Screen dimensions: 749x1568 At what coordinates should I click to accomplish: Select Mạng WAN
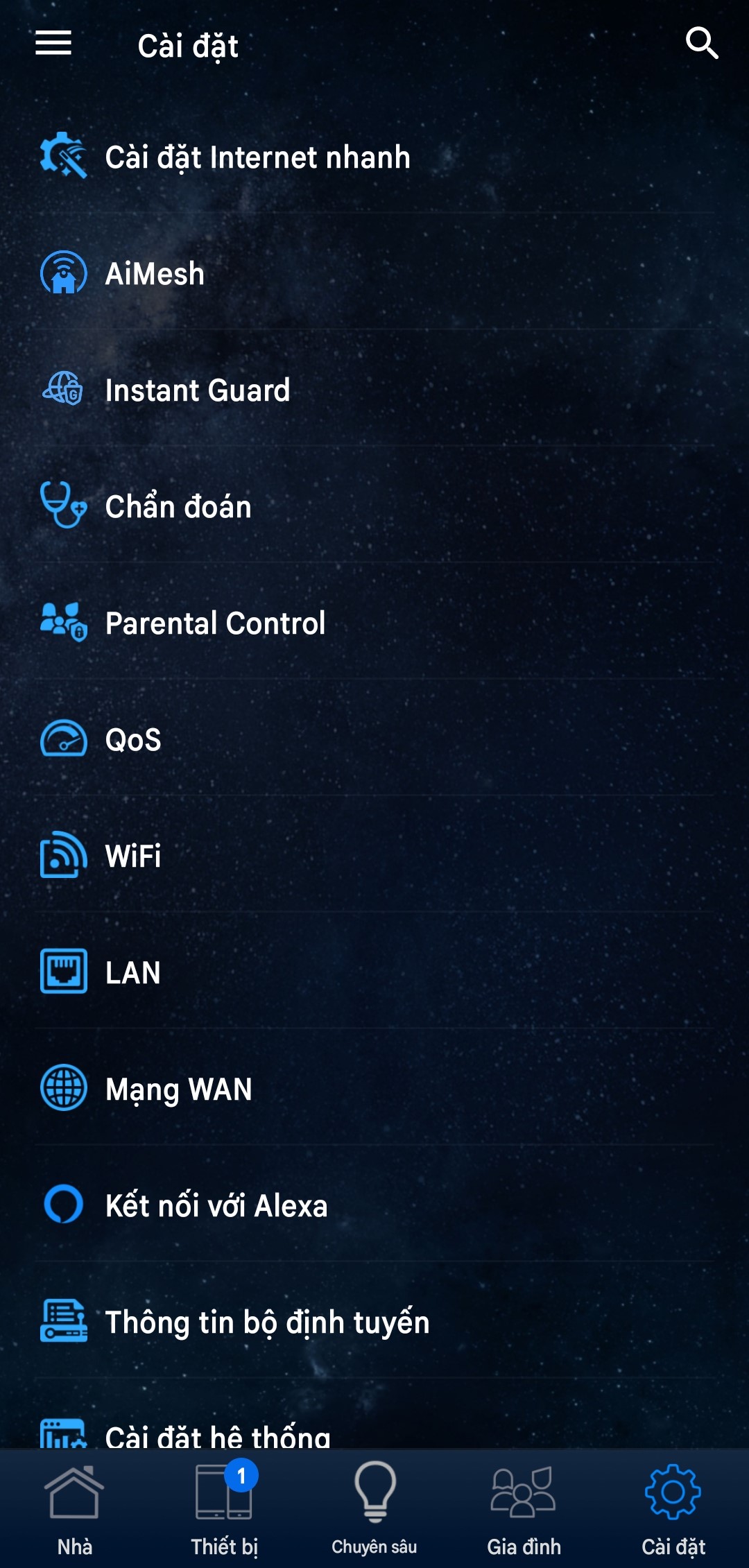pyautogui.click(x=178, y=1089)
